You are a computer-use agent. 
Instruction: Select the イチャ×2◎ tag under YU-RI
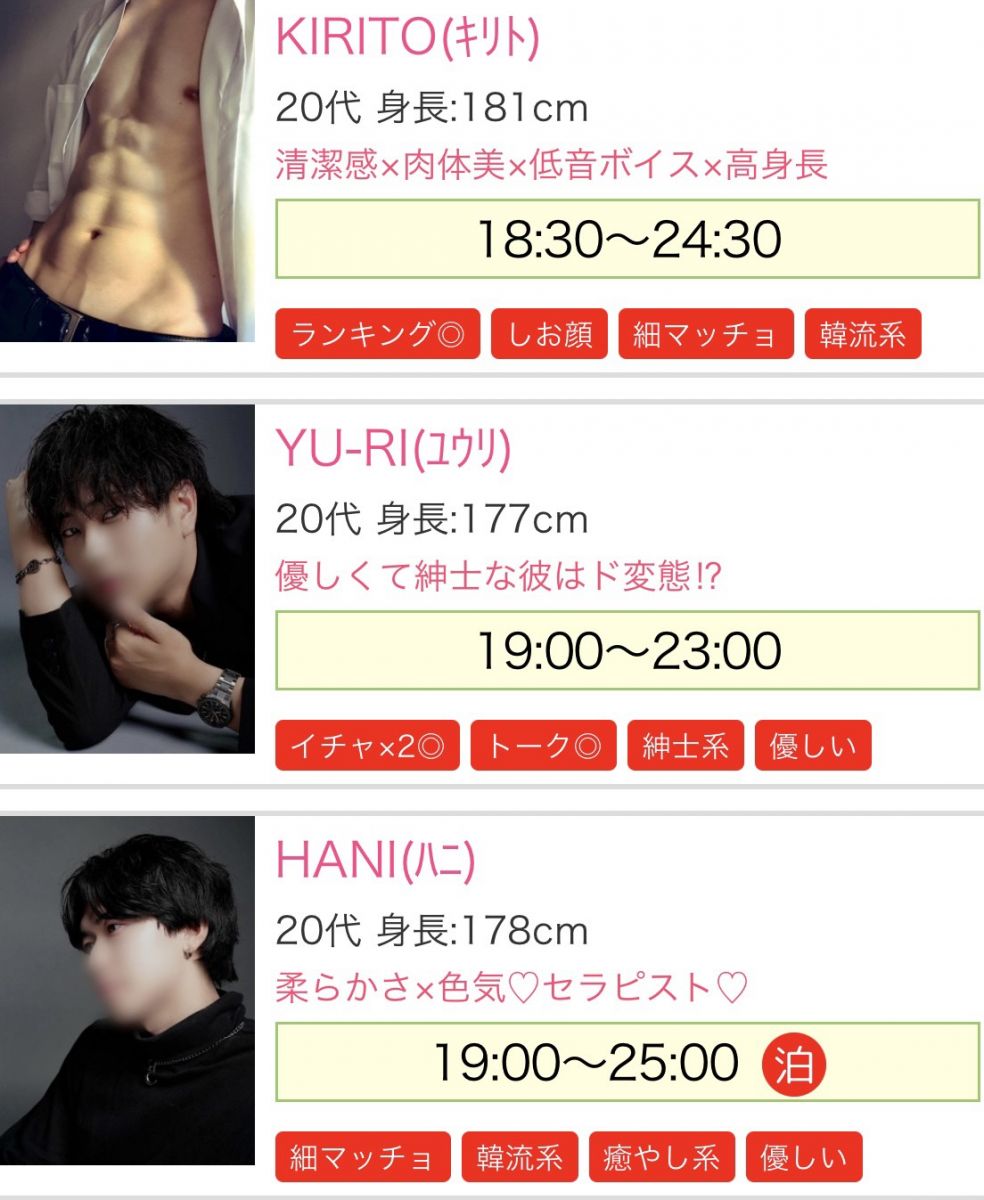pos(367,746)
